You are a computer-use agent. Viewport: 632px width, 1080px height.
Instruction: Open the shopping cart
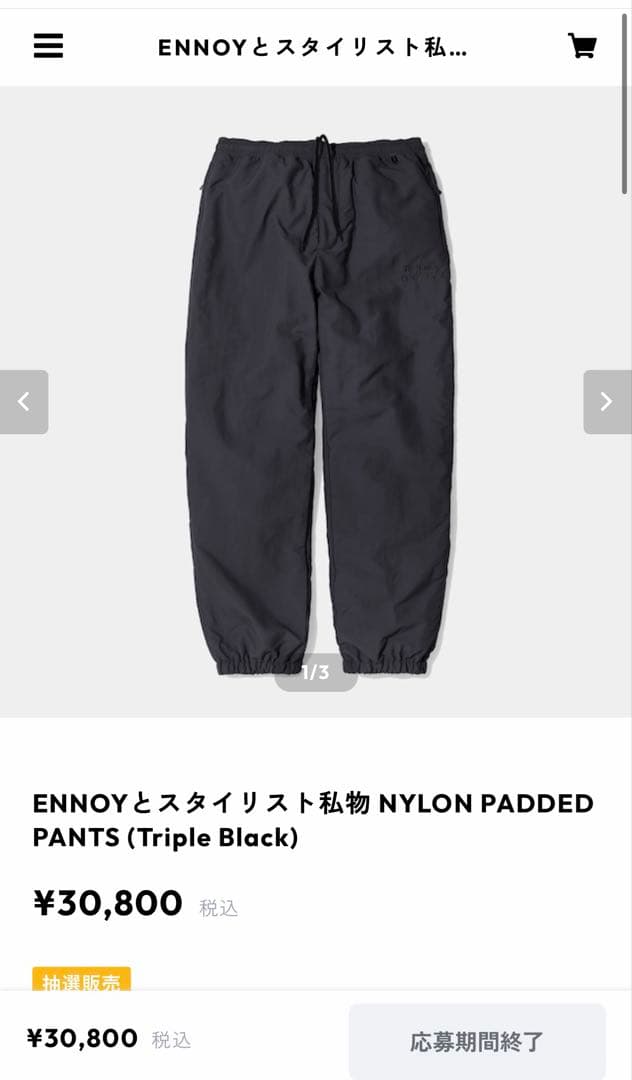582,46
